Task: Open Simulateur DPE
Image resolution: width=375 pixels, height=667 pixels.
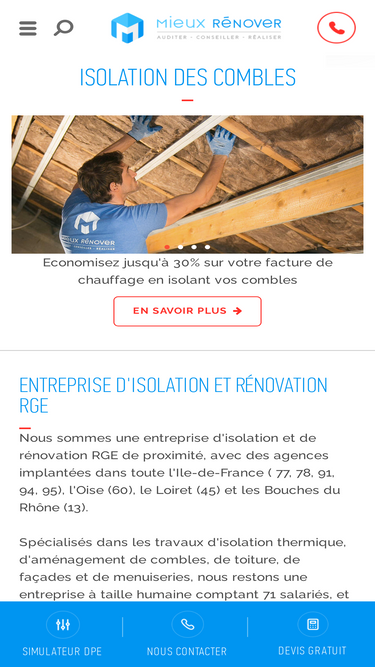Action: coord(62,634)
